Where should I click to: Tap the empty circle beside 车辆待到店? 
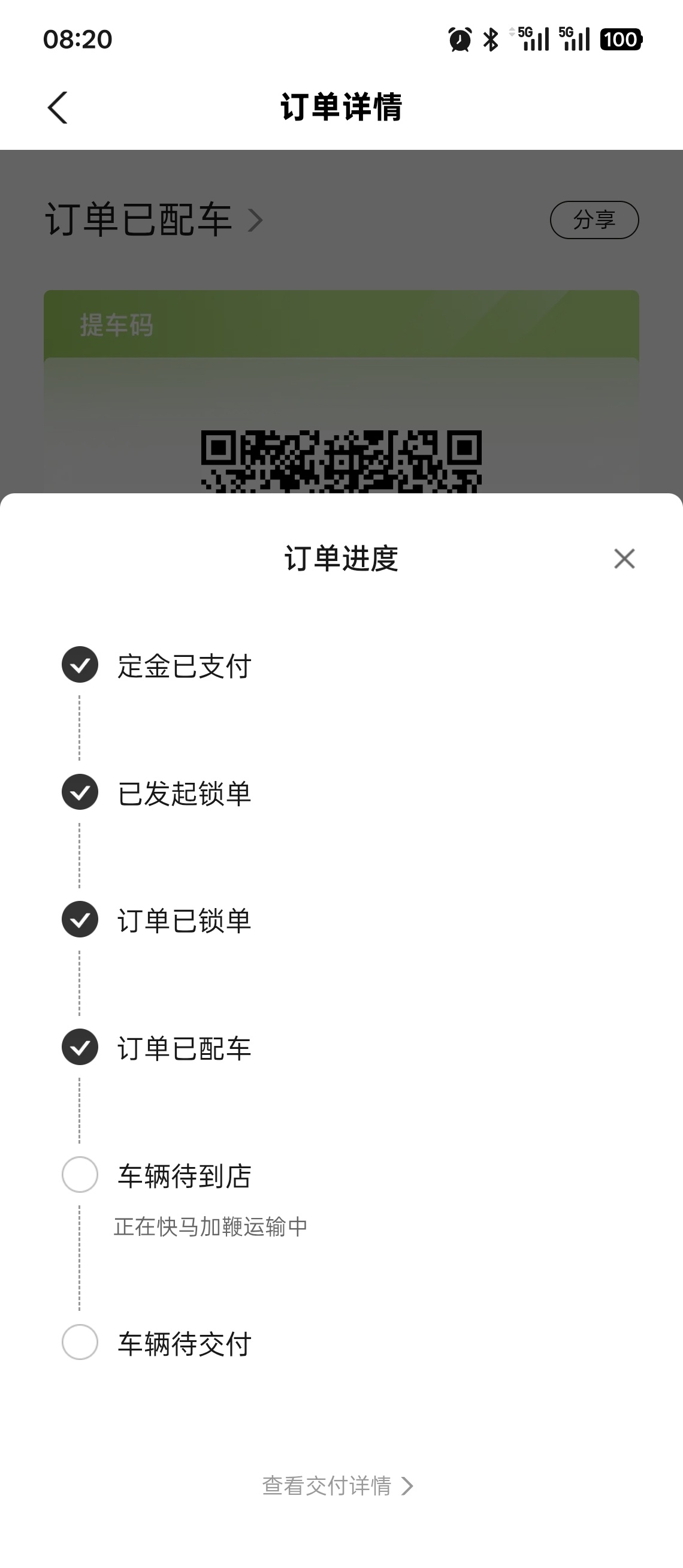(x=80, y=1176)
